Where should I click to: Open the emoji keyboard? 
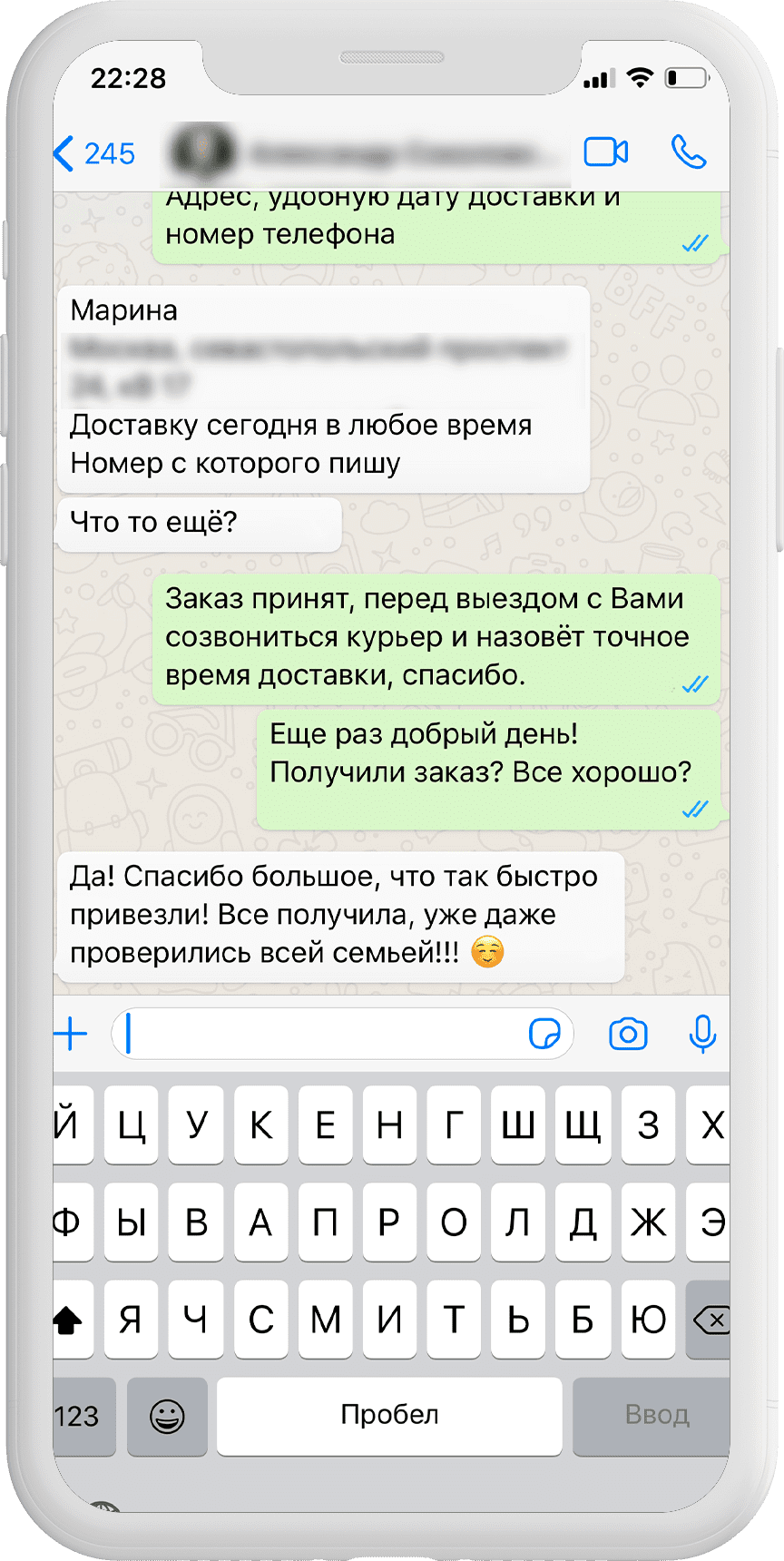167,1416
